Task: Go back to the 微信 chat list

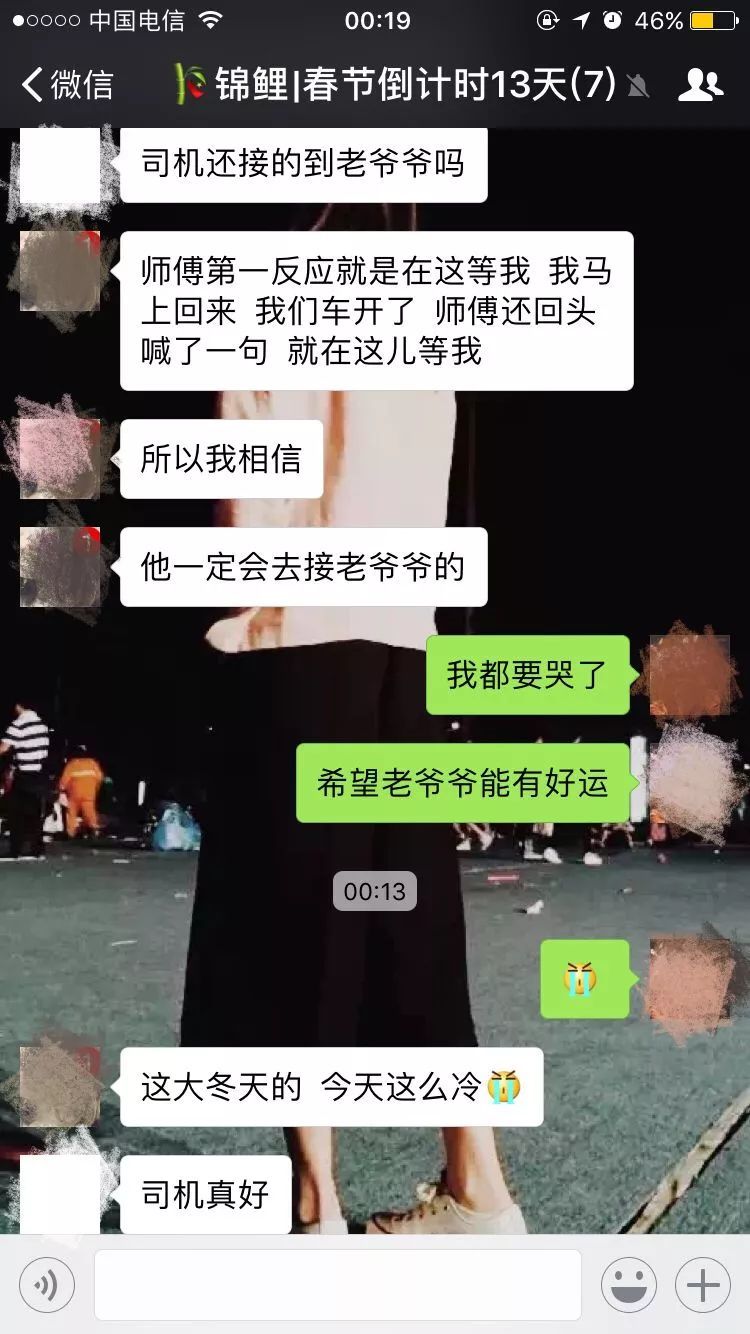Action: coord(68,85)
